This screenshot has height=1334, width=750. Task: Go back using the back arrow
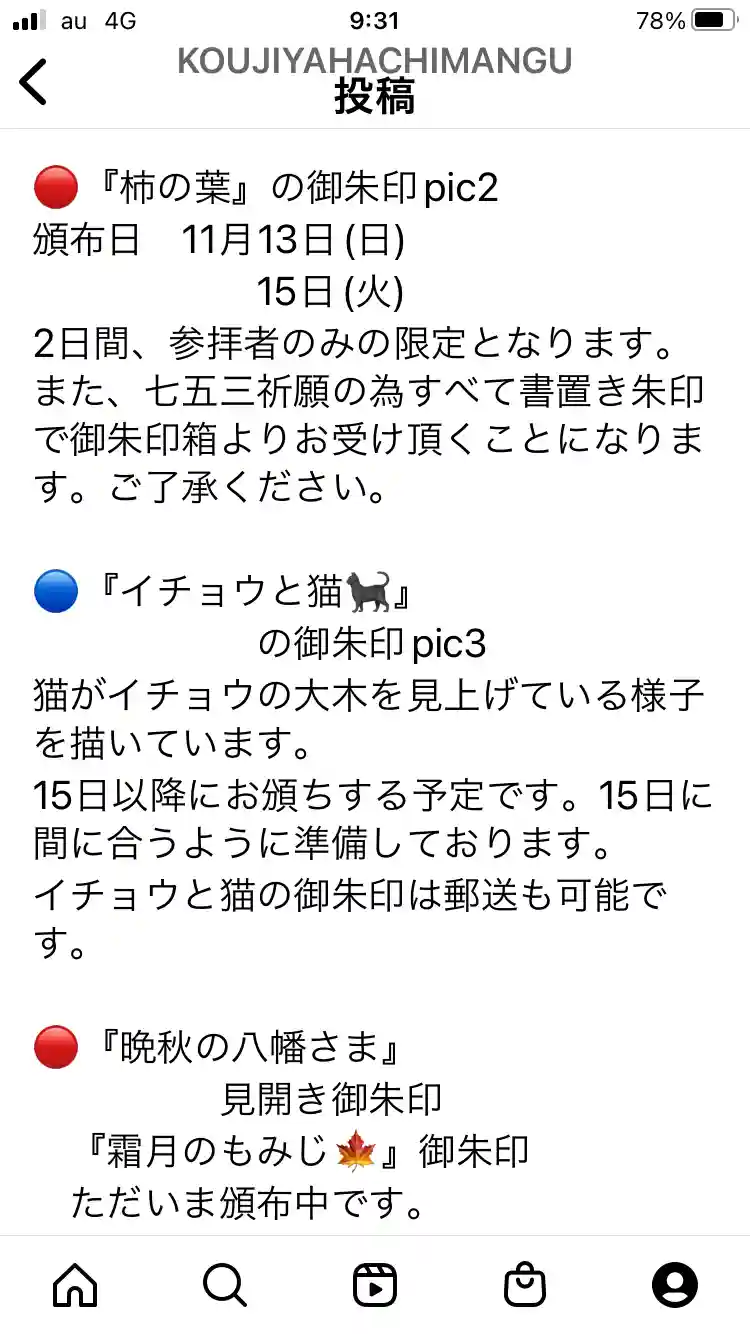point(34,81)
